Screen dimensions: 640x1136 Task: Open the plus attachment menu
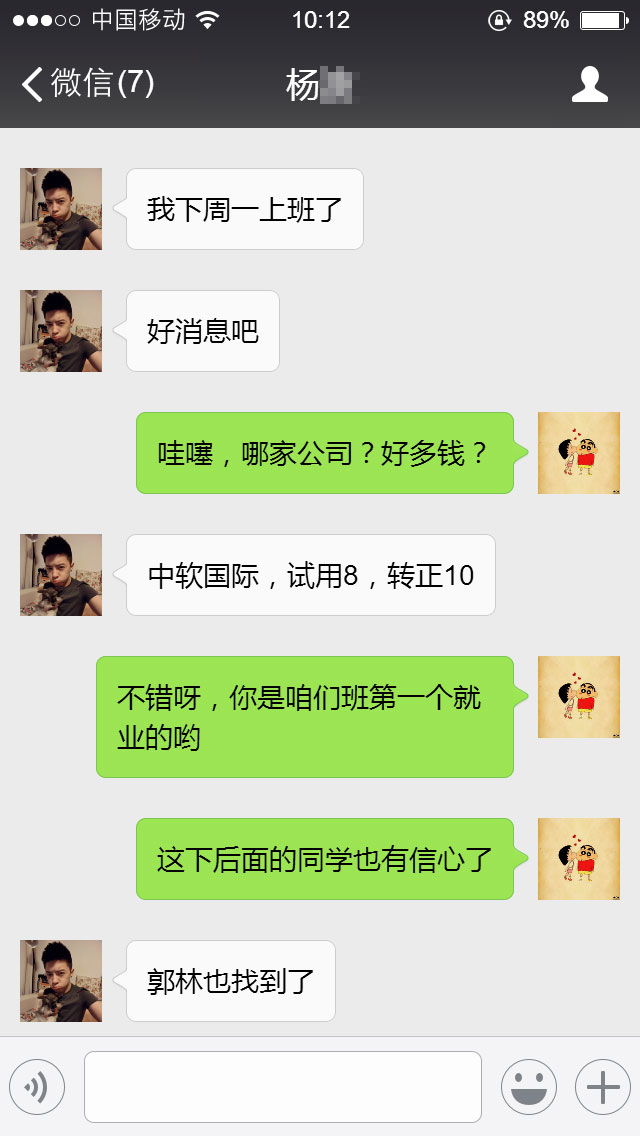click(602, 1087)
